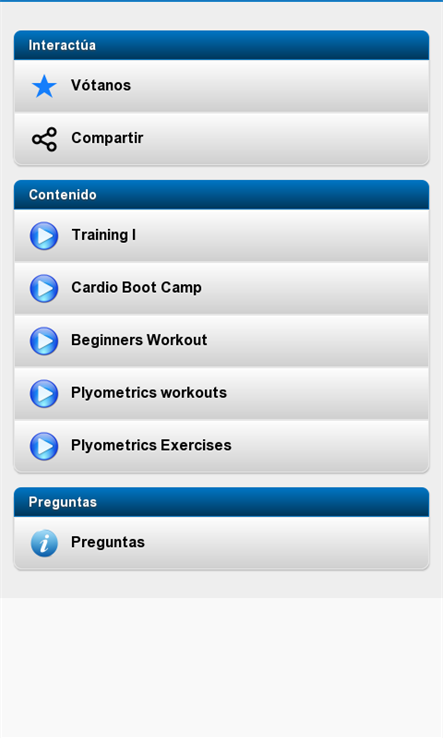Choose Plyometrics workouts

pos(221,393)
